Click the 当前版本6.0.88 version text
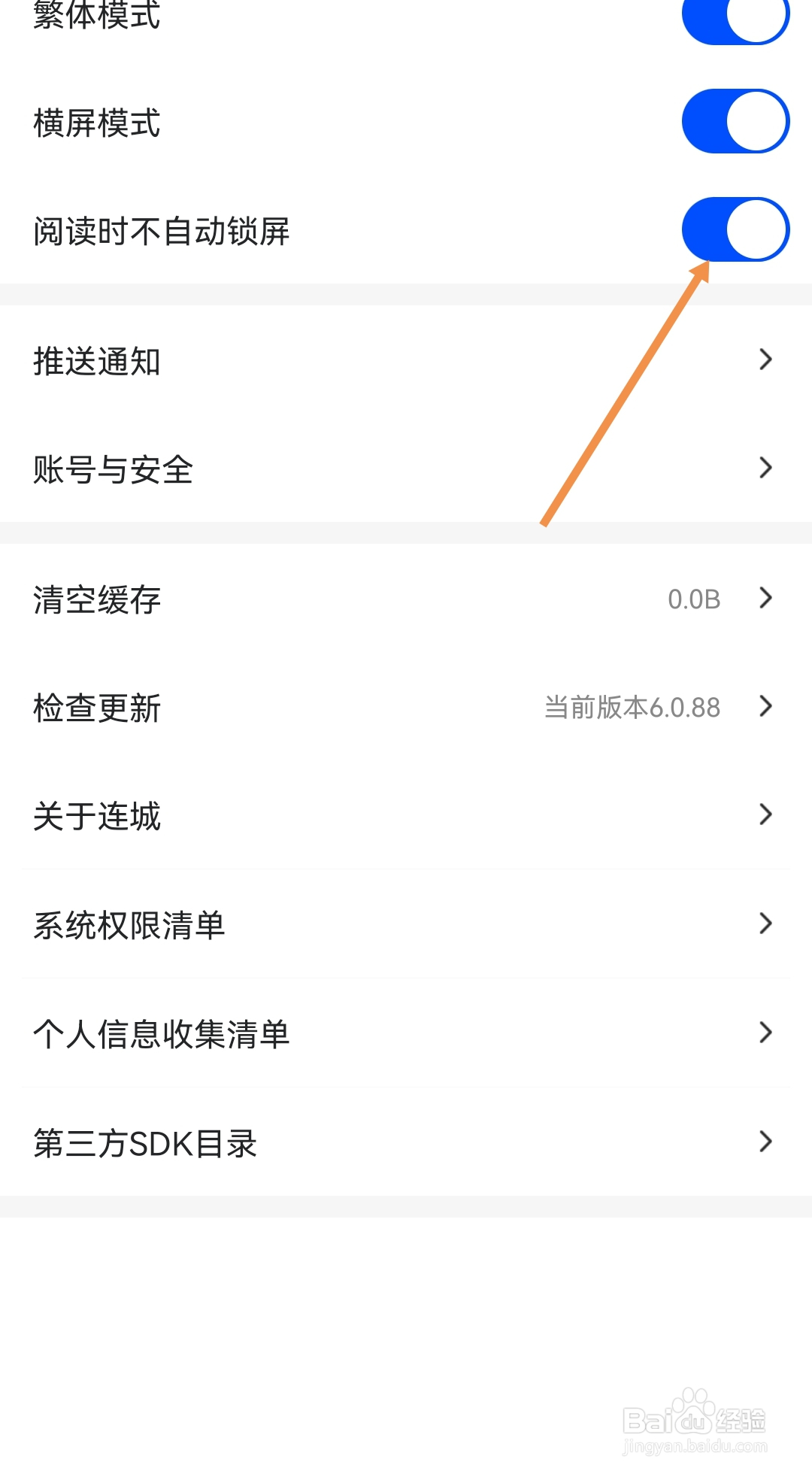Viewport: 812px width, 1474px height. click(x=632, y=707)
